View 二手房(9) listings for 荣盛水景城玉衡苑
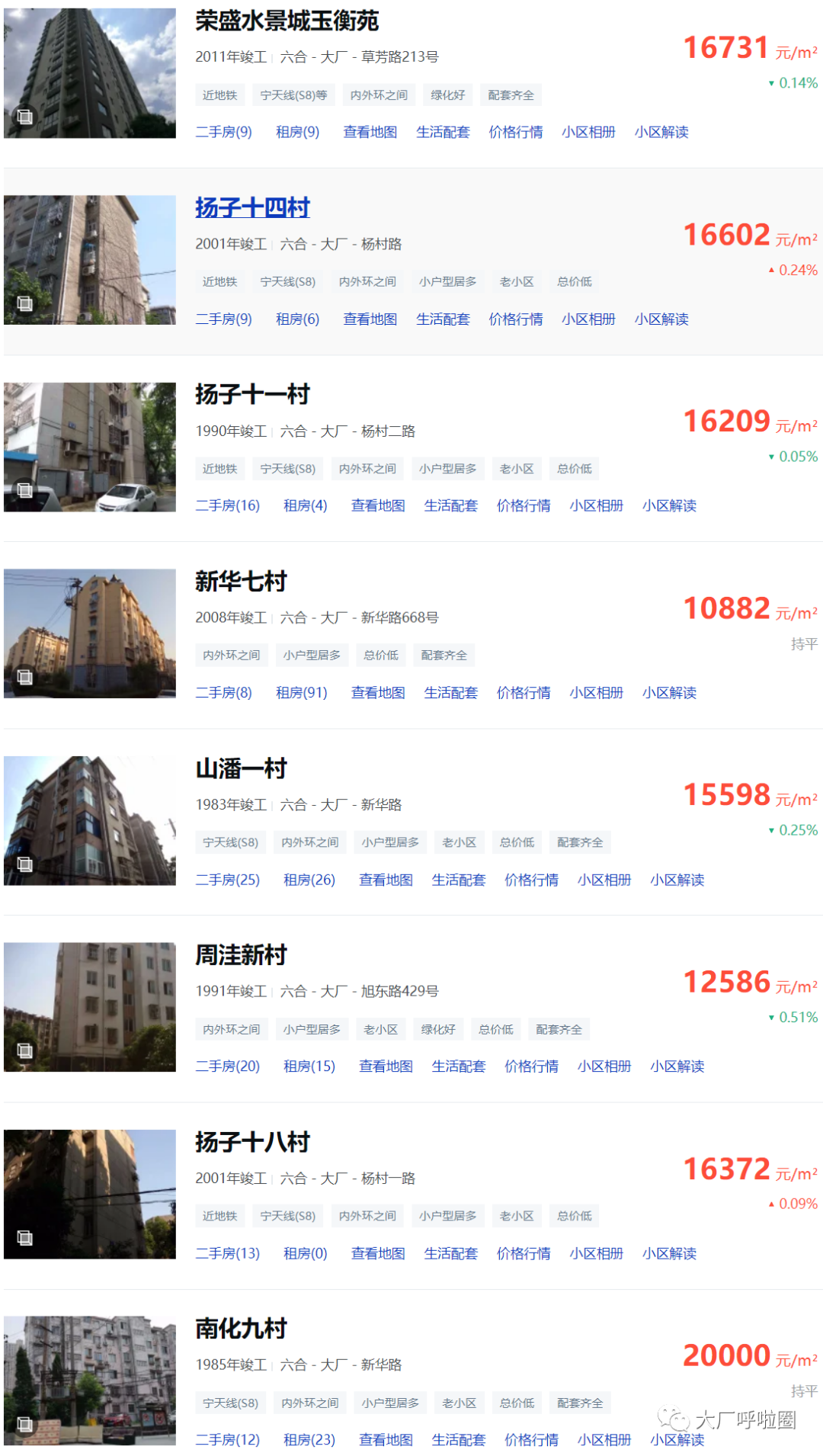The height and width of the screenshot is (1456, 823). 223,132
